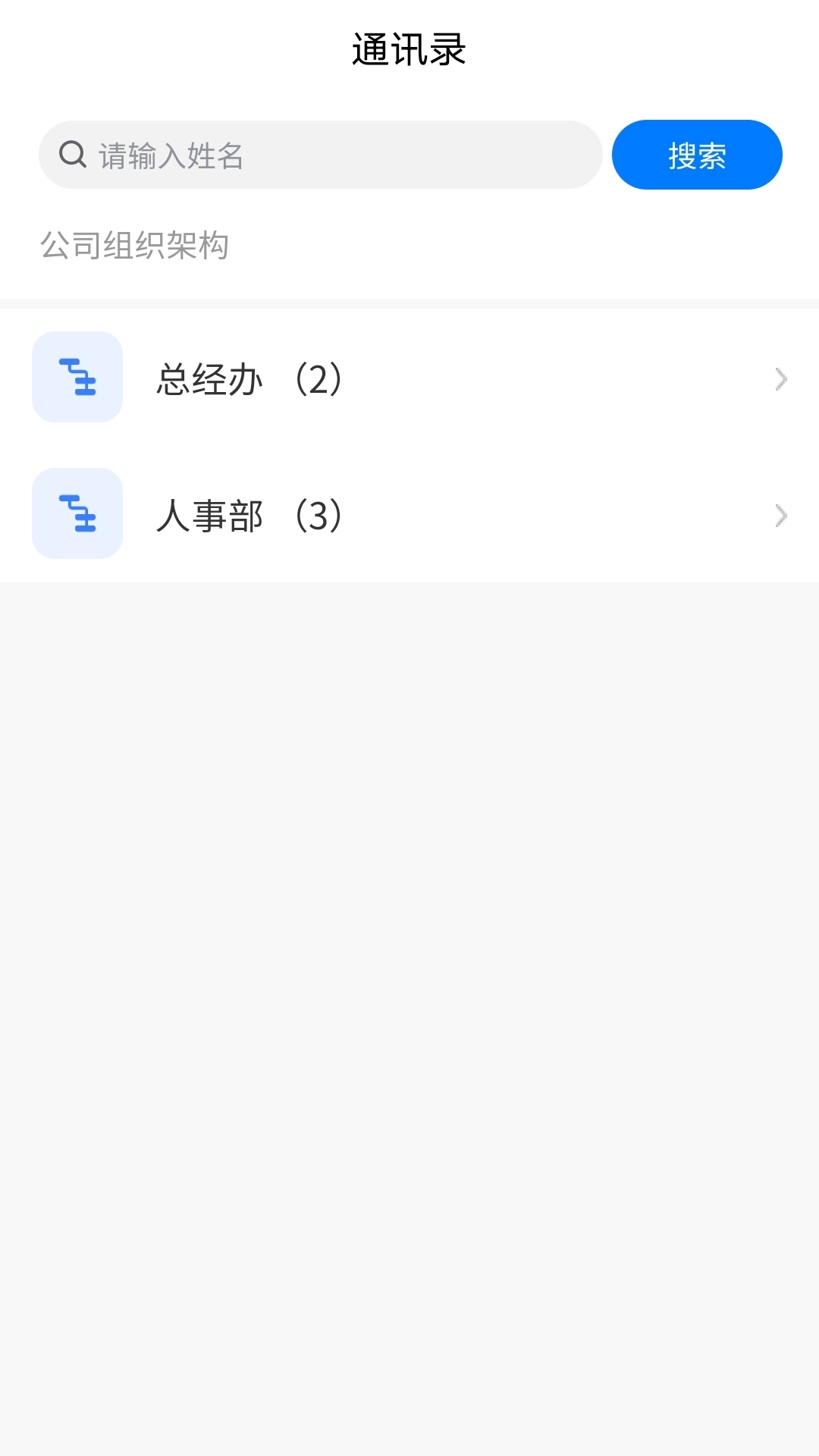Expand 人事部 using its right chevron
819x1456 pixels.
pos(782,514)
